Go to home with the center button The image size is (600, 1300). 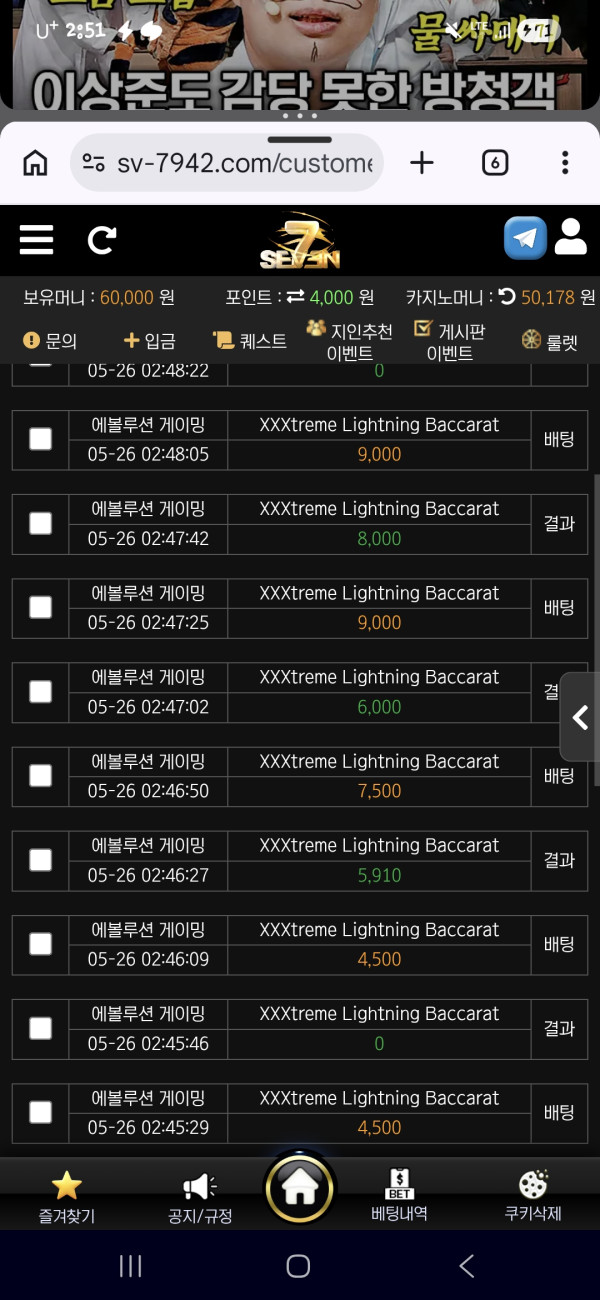point(299,1188)
